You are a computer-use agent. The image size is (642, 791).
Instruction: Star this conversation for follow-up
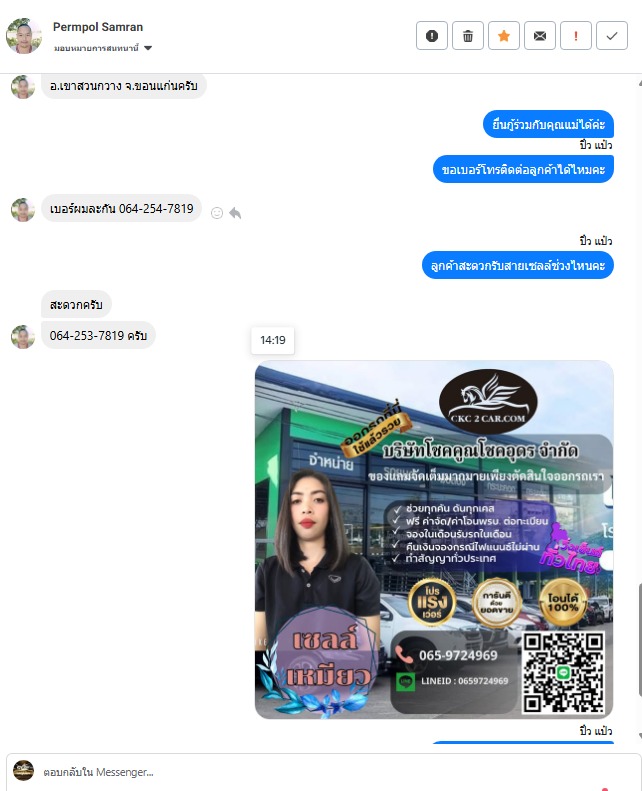click(504, 36)
